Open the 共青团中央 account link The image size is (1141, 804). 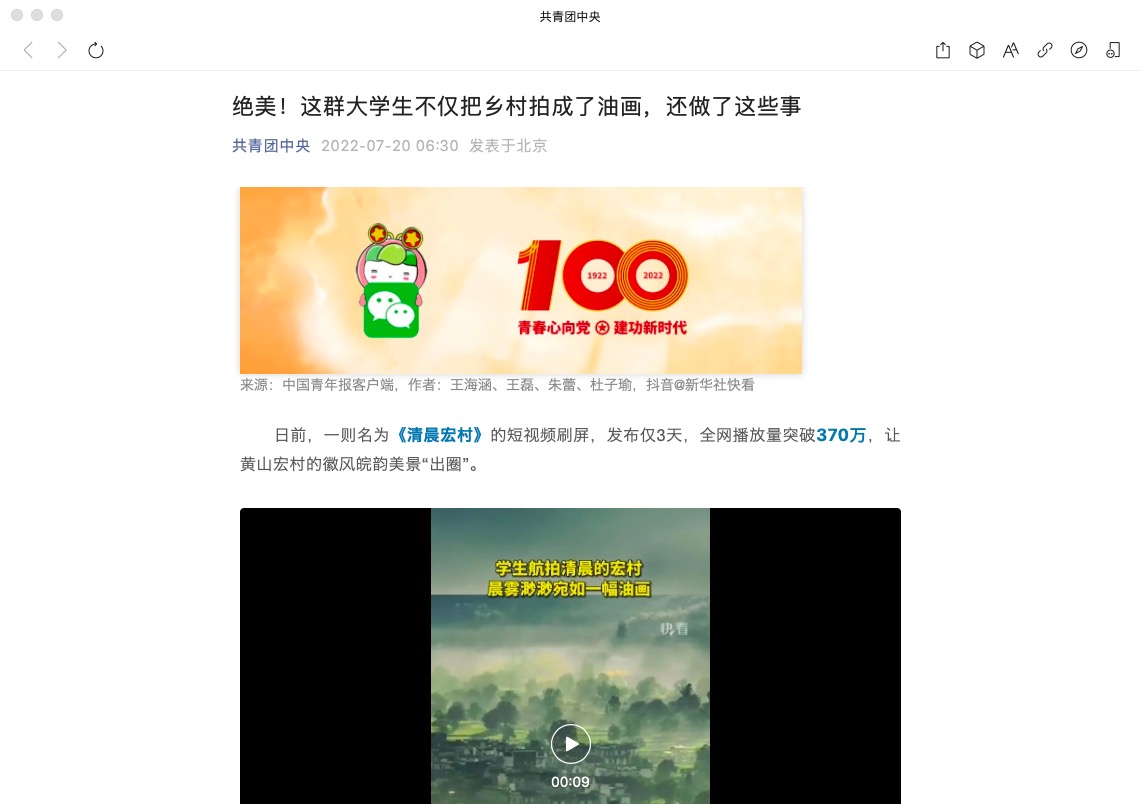tap(271, 146)
